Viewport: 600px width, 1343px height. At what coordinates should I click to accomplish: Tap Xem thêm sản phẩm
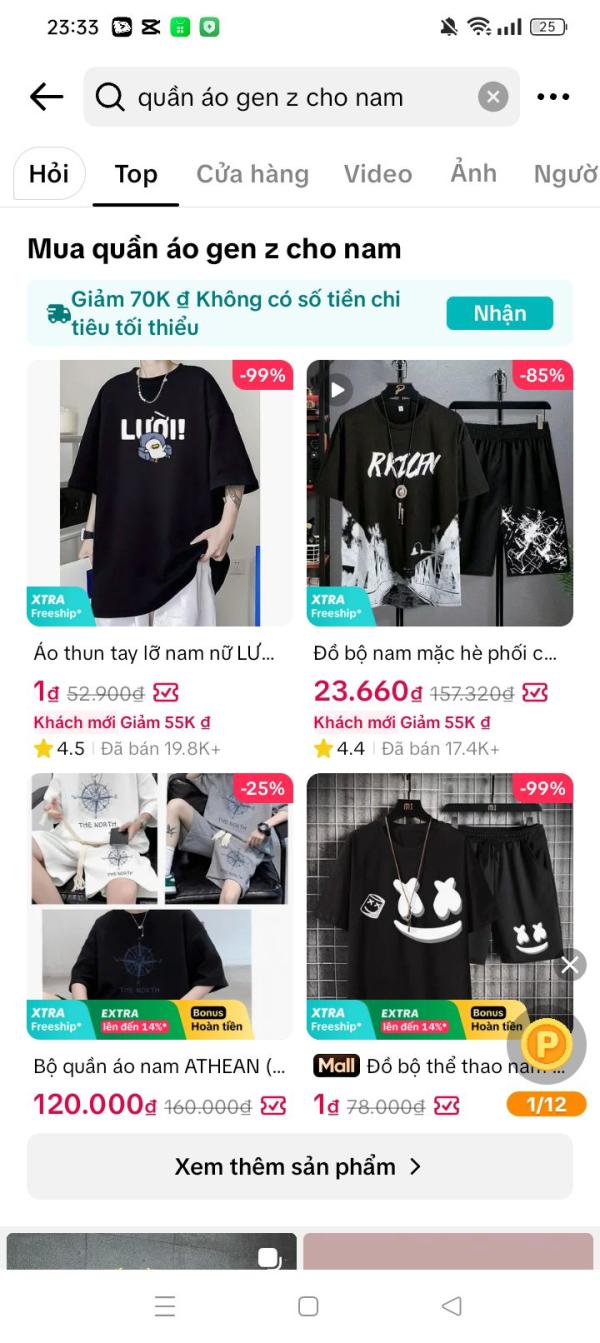click(299, 1166)
